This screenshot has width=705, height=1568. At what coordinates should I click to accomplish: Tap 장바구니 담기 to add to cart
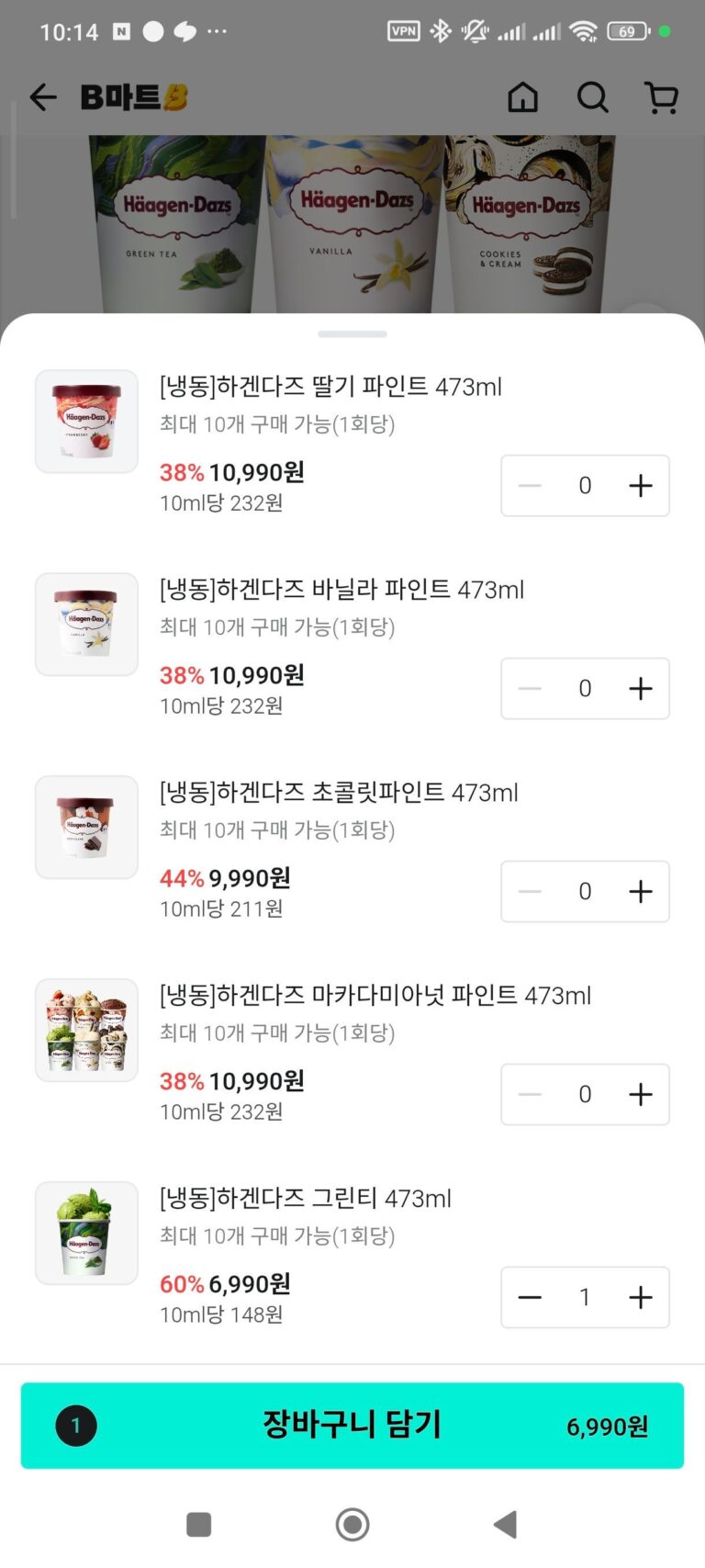pyautogui.click(x=352, y=1426)
